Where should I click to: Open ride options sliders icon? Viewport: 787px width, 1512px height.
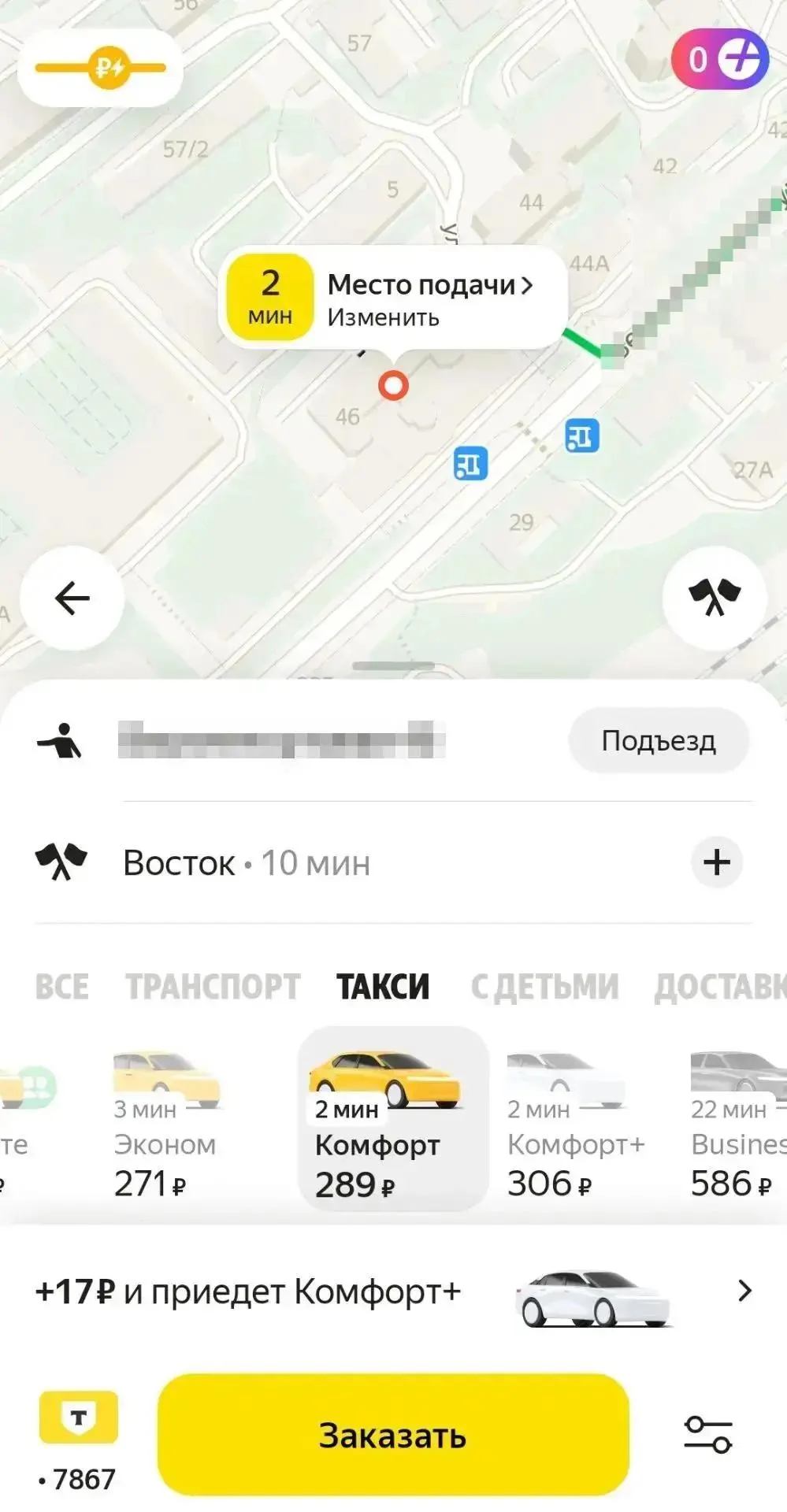[x=708, y=1434]
